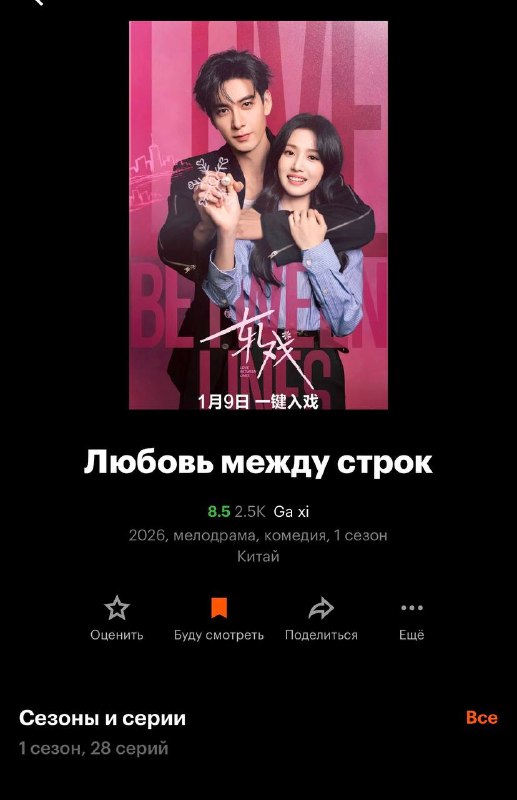Open the Ещё more options menu
The image size is (517, 800).
coord(411,618)
